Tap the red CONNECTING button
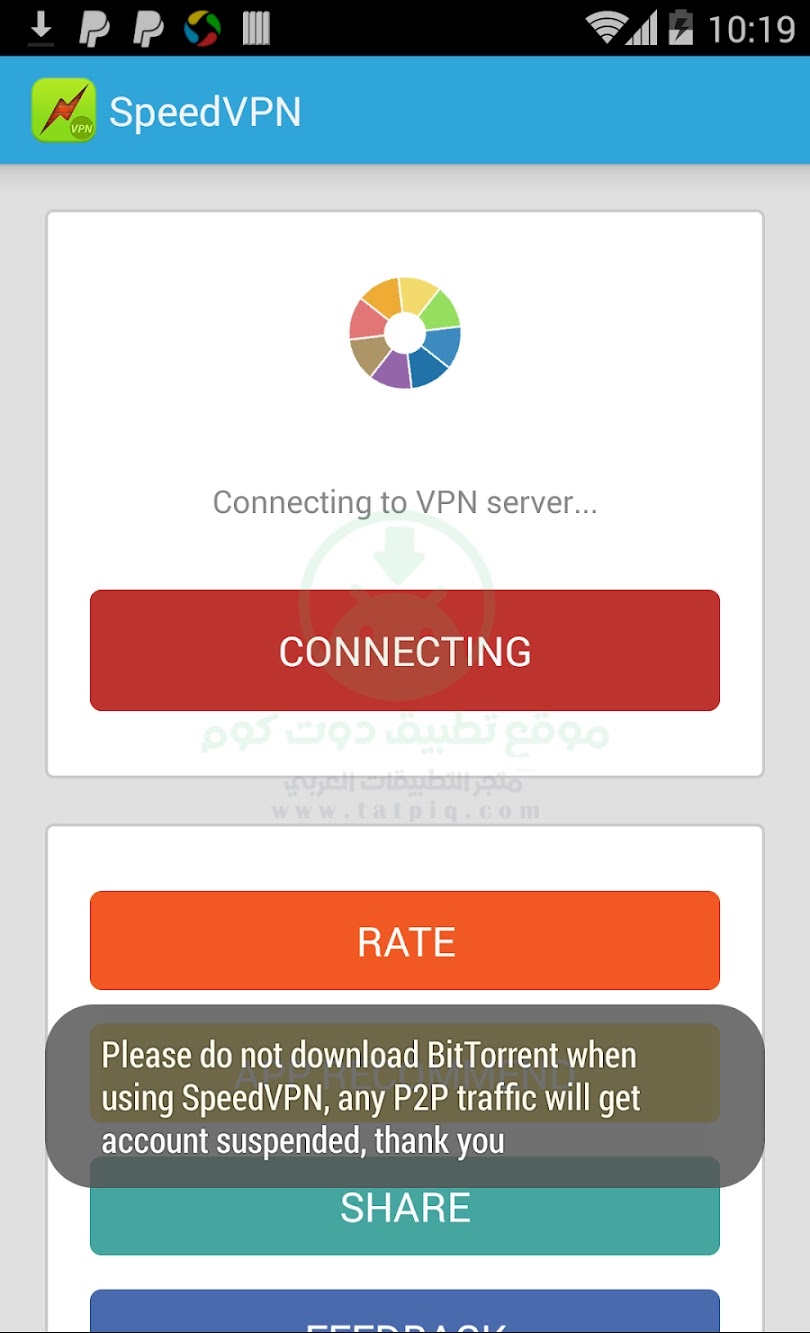810x1333 pixels. click(x=404, y=650)
